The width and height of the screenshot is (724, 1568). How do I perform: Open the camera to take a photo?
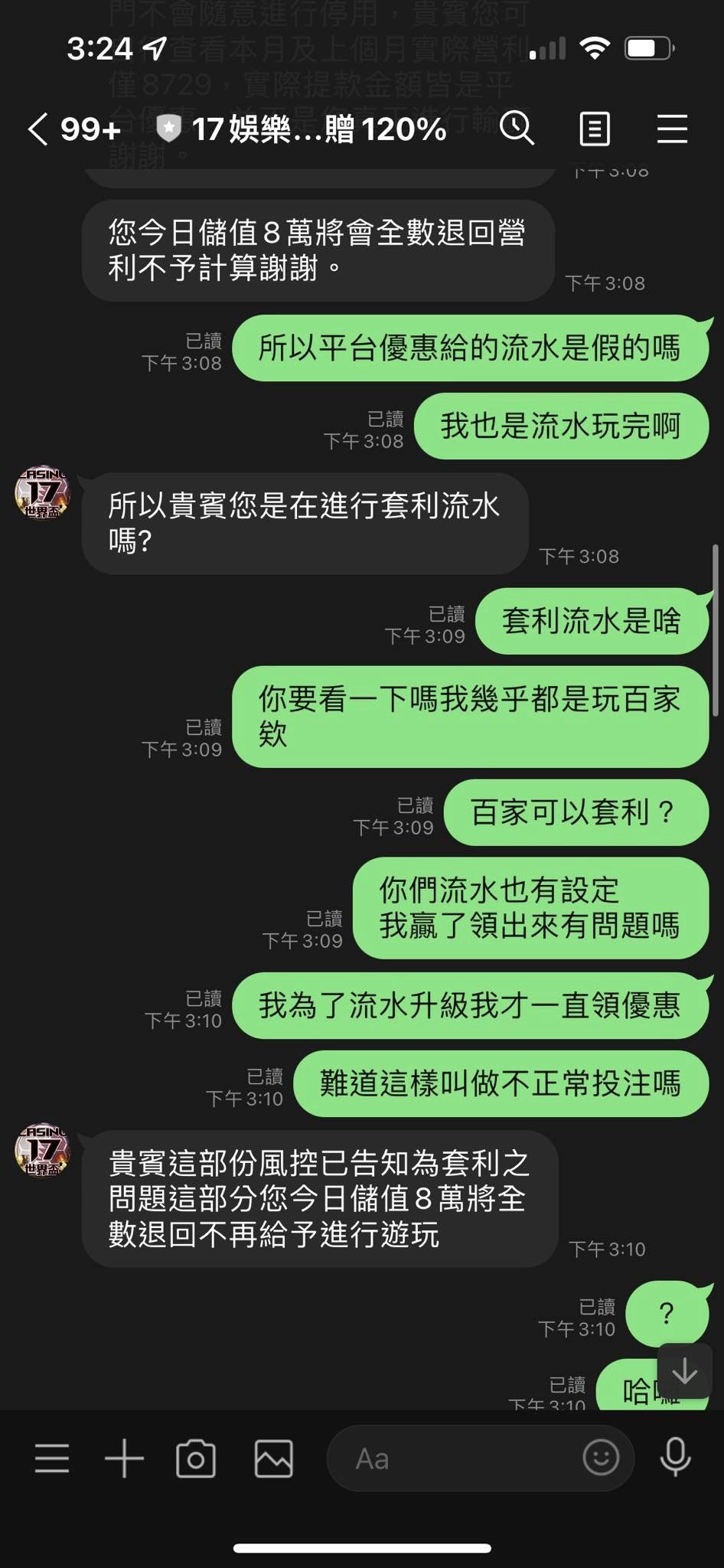pos(196,1459)
